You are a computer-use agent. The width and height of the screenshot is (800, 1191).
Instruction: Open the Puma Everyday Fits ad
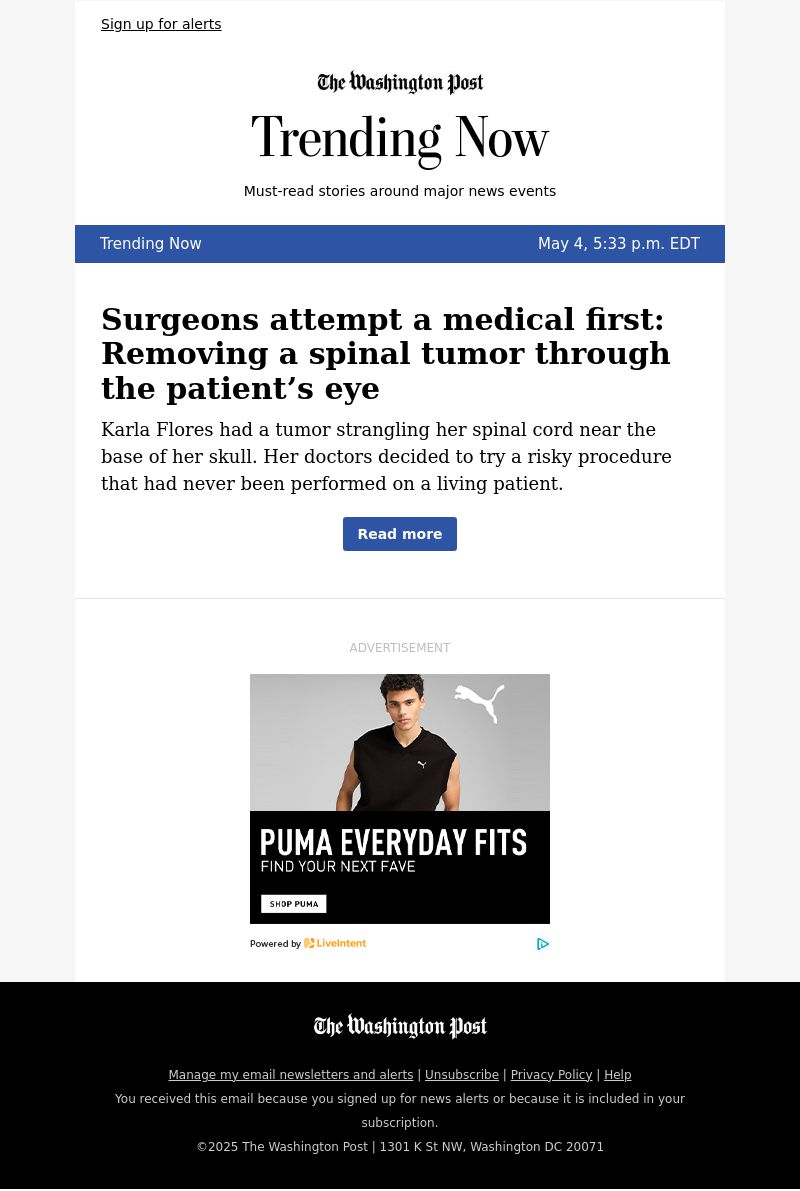click(400, 798)
